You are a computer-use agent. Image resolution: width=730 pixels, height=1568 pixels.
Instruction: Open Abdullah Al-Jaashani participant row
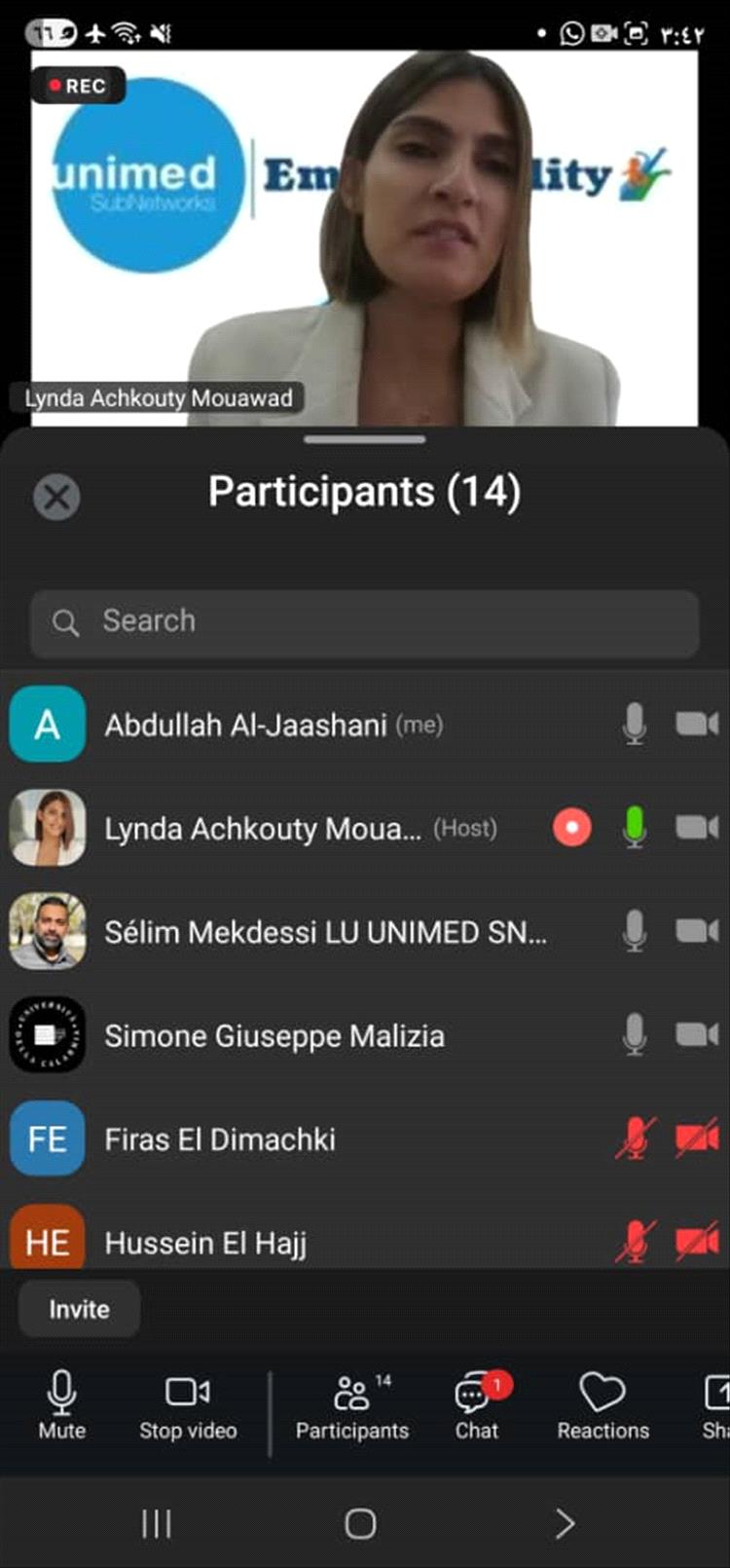click(365, 725)
